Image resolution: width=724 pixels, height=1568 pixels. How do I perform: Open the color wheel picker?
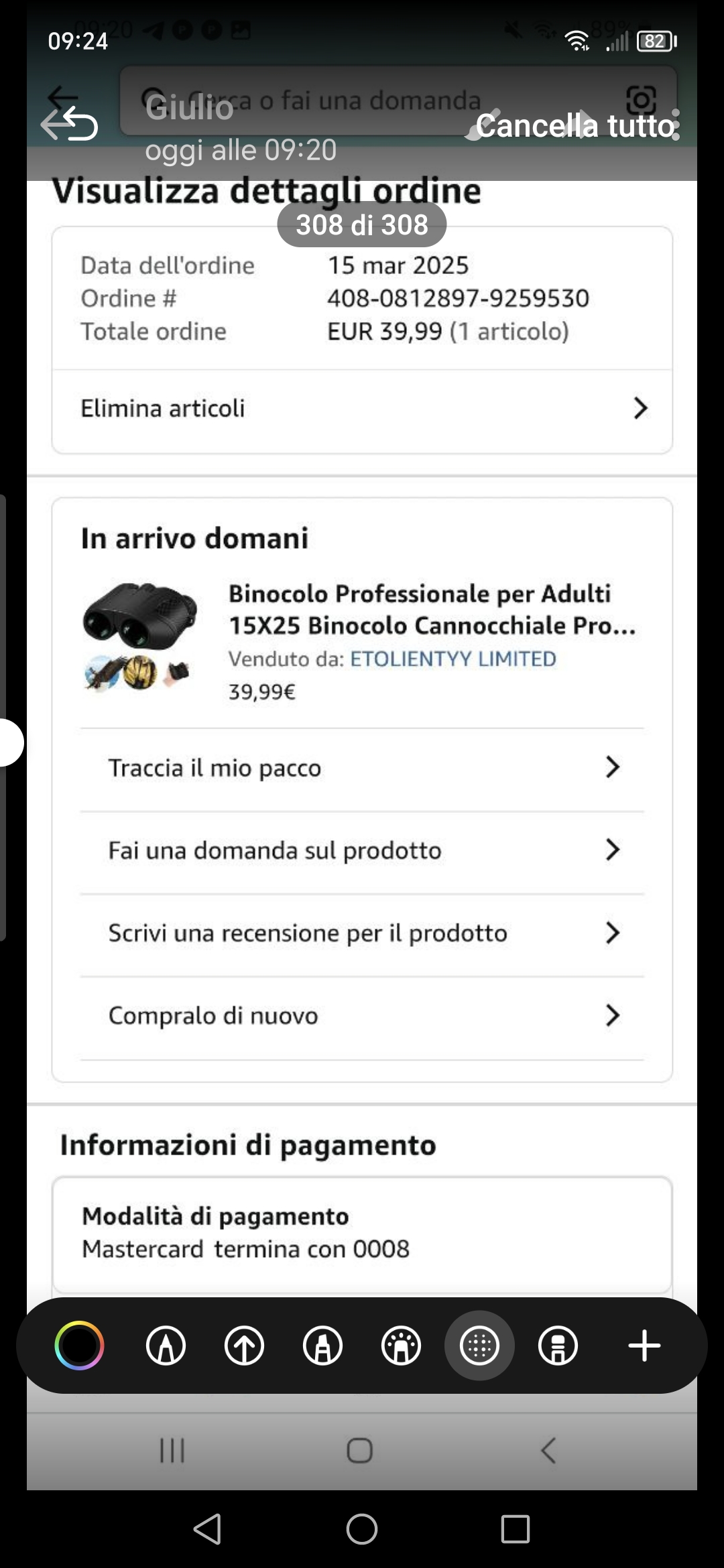(79, 1345)
